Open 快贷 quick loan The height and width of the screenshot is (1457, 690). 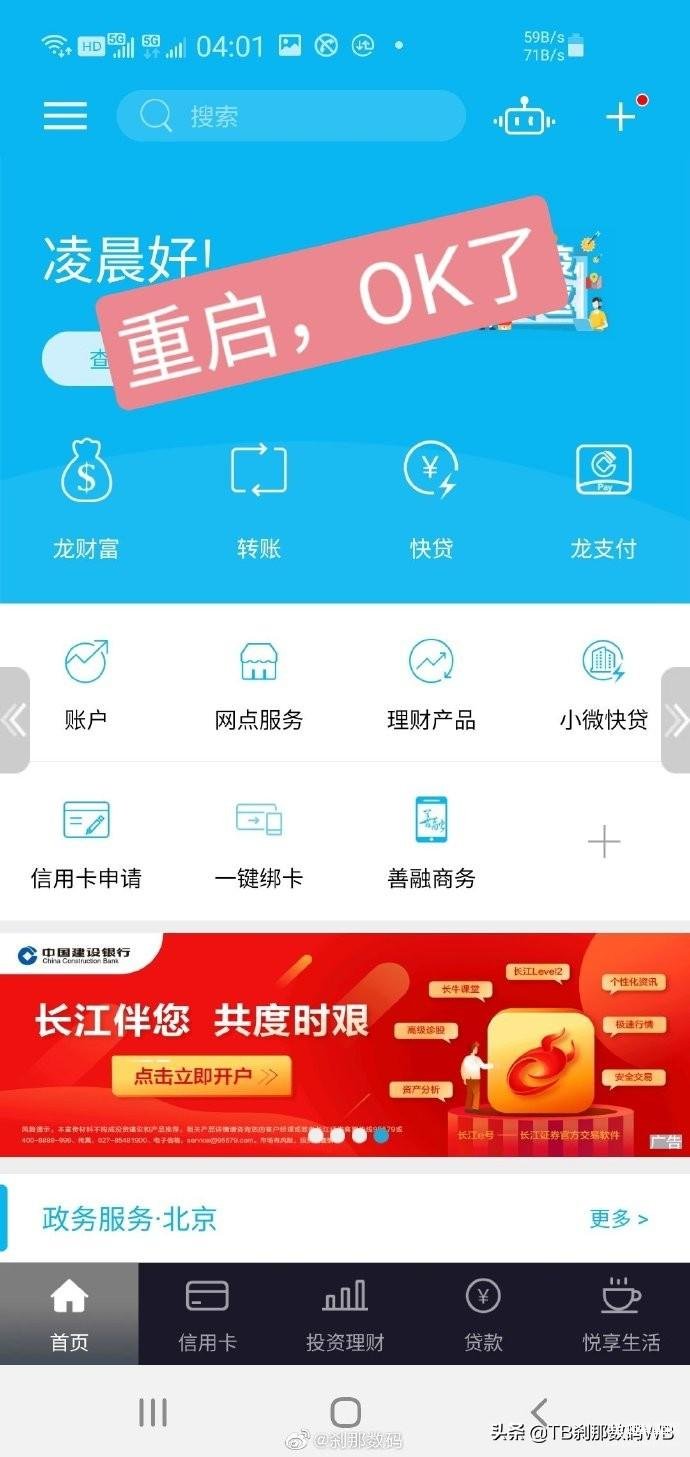[x=432, y=499]
